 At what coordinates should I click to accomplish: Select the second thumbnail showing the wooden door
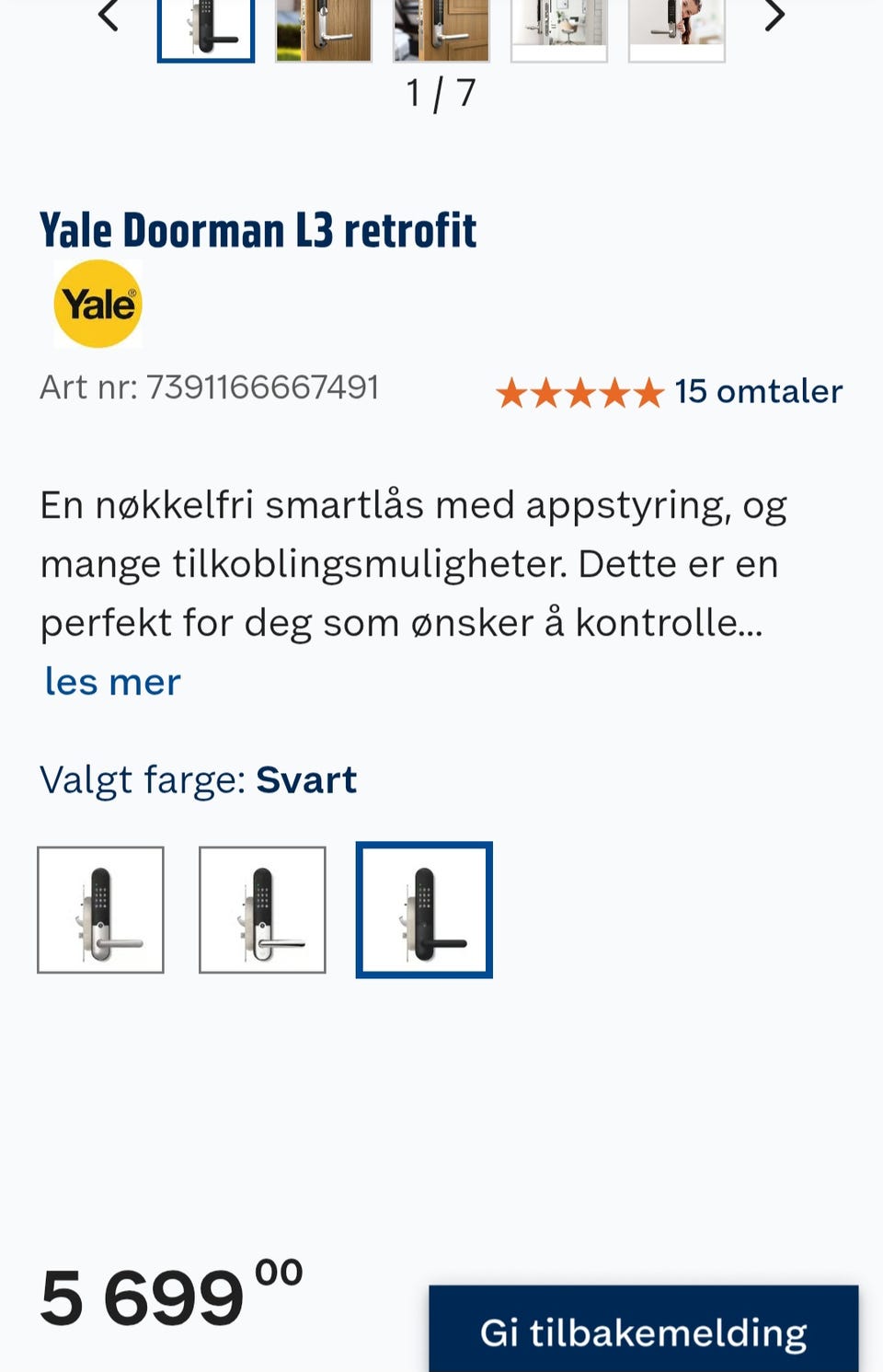(x=324, y=28)
